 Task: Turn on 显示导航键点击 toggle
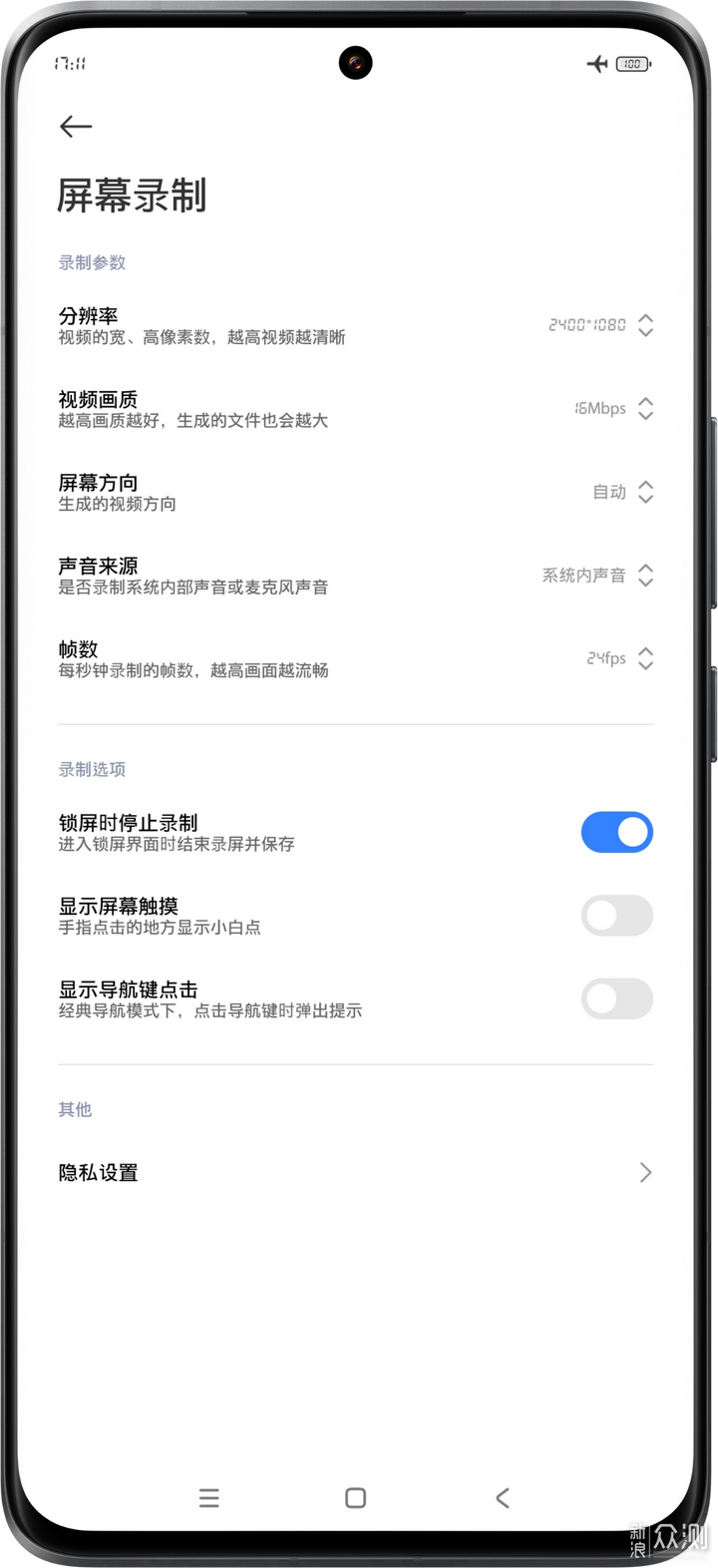[616, 998]
